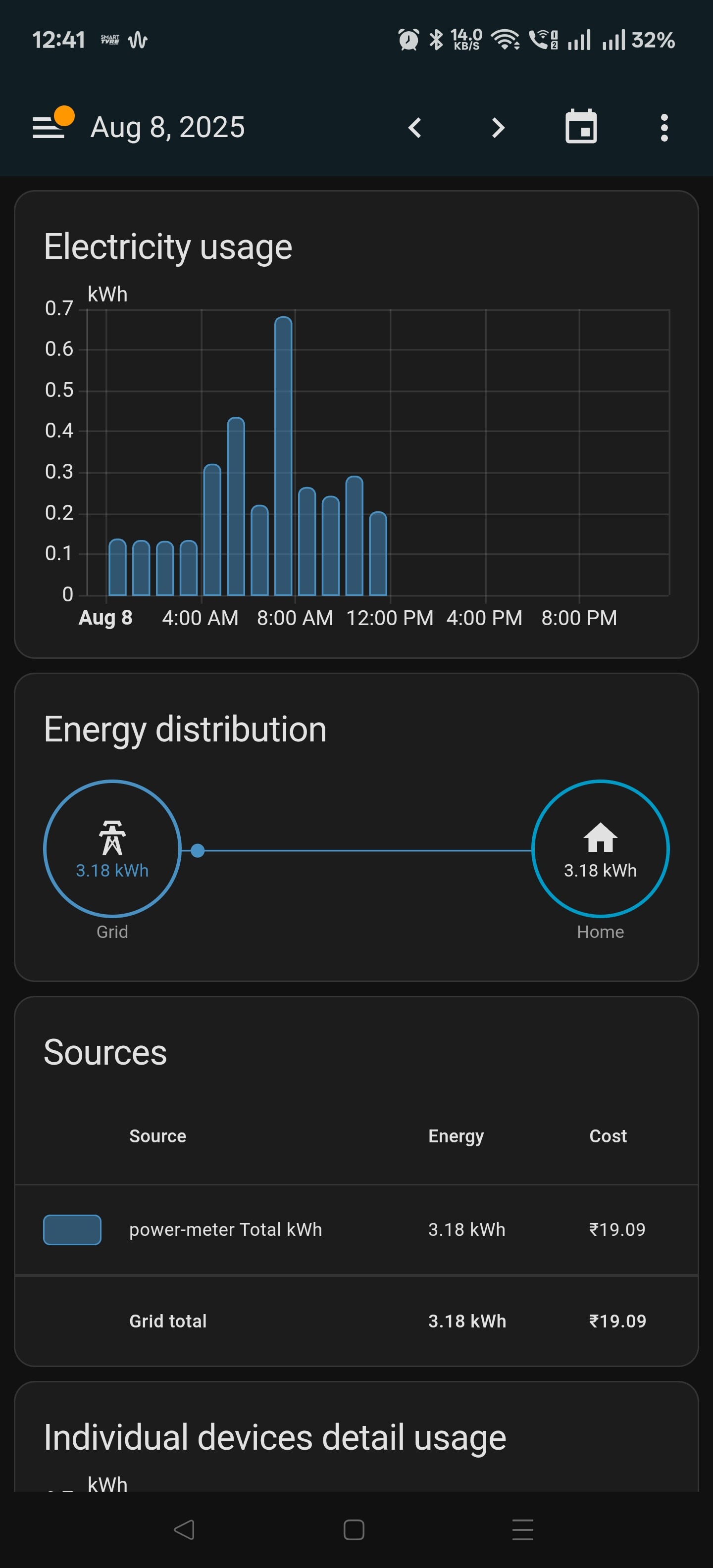Go to the system home screen

pos(354,1529)
